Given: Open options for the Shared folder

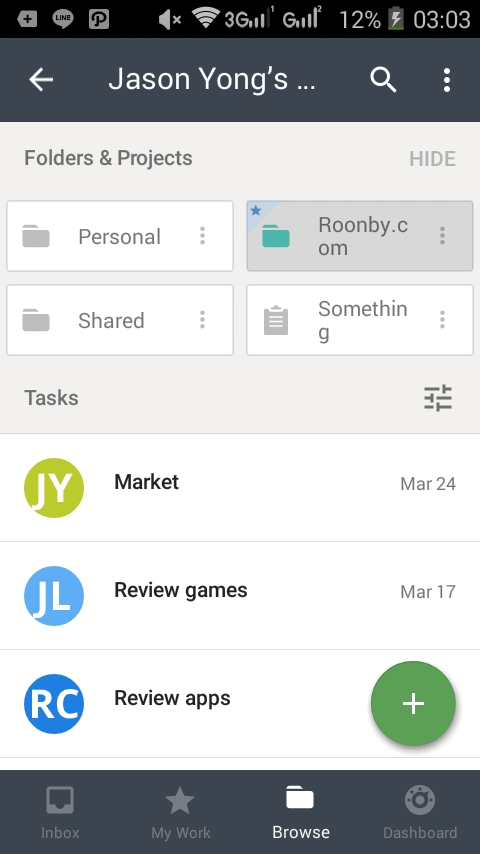Looking at the screenshot, I should pyautogui.click(x=202, y=320).
